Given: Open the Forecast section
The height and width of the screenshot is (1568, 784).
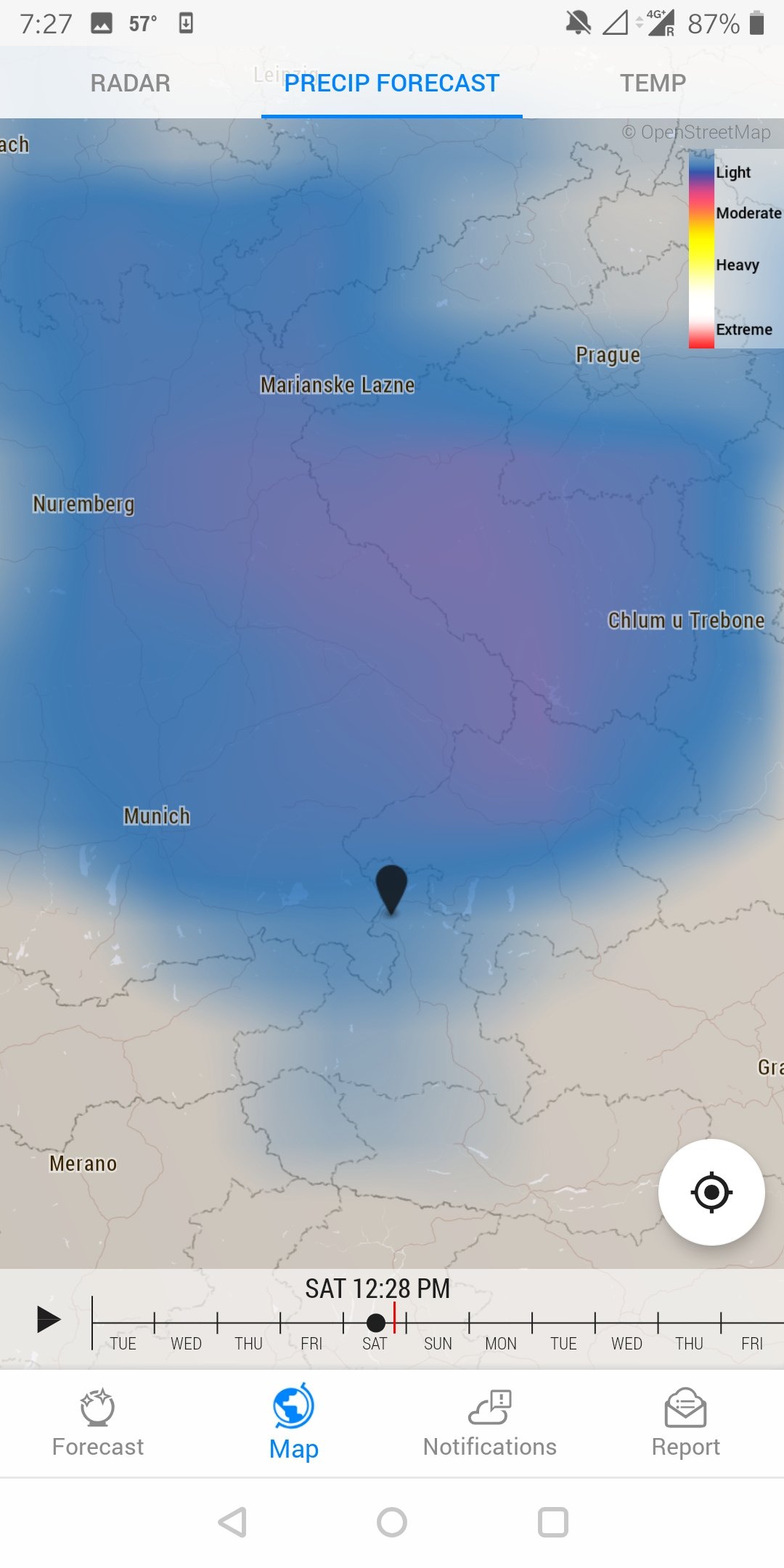Looking at the screenshot, I should 98,1423.
